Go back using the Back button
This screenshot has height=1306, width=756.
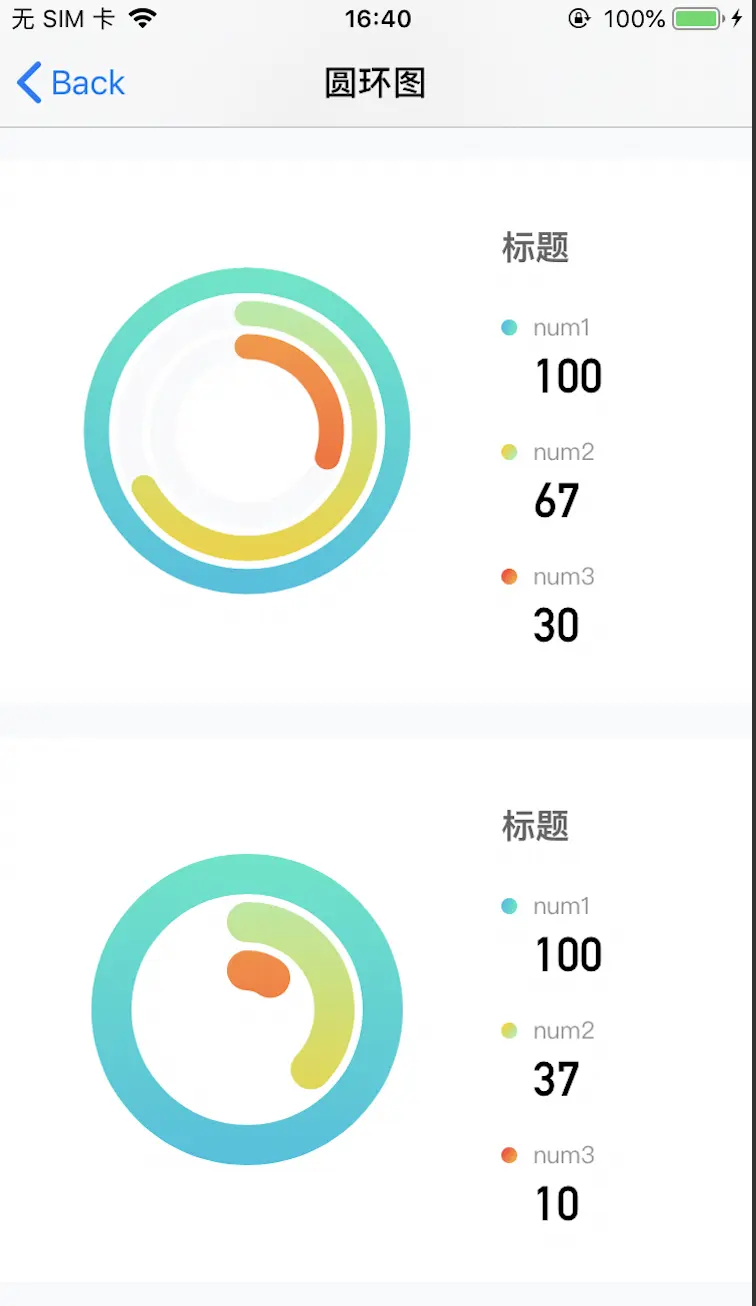70,83
